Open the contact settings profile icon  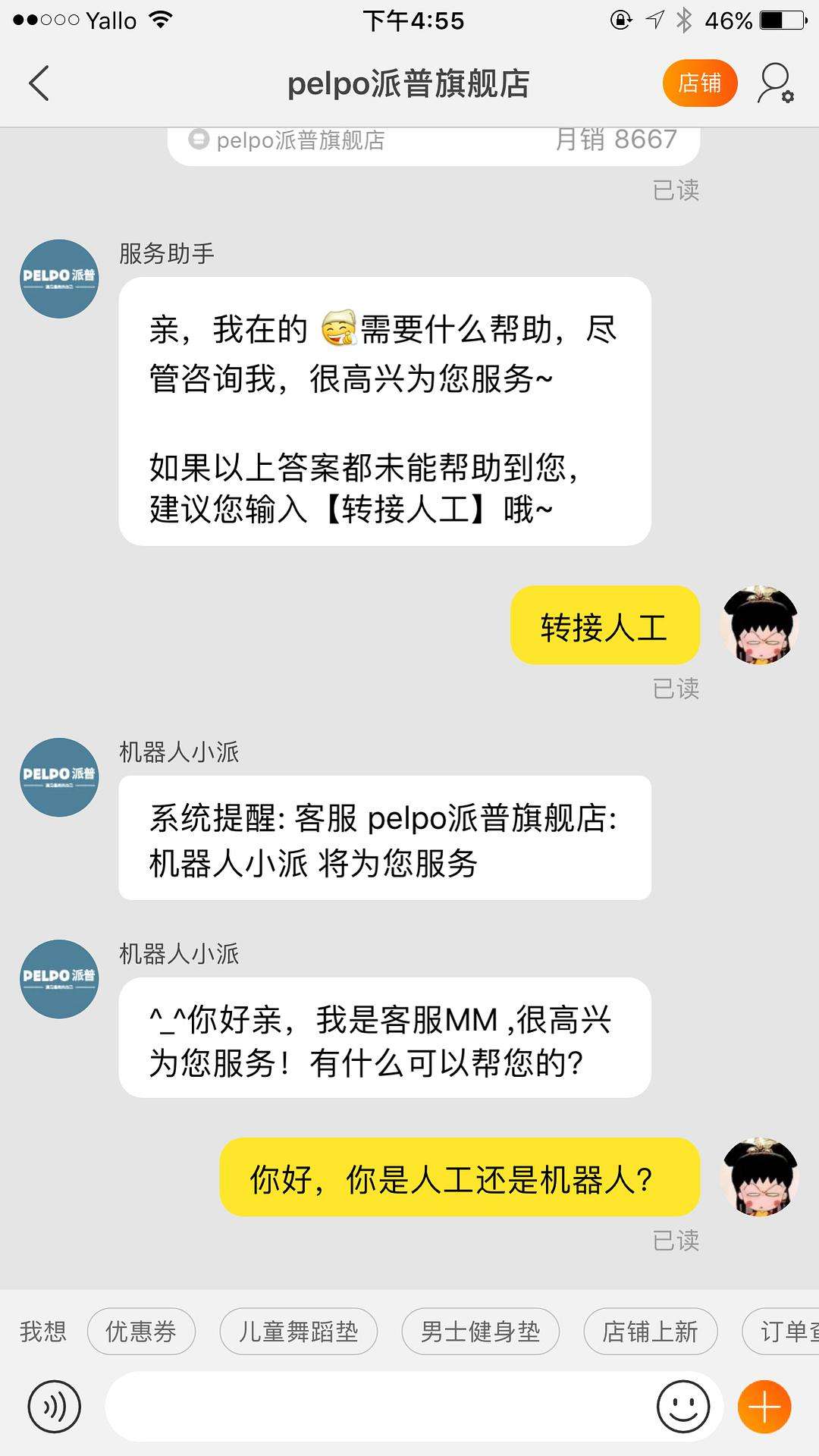click(x=776, y=83)
